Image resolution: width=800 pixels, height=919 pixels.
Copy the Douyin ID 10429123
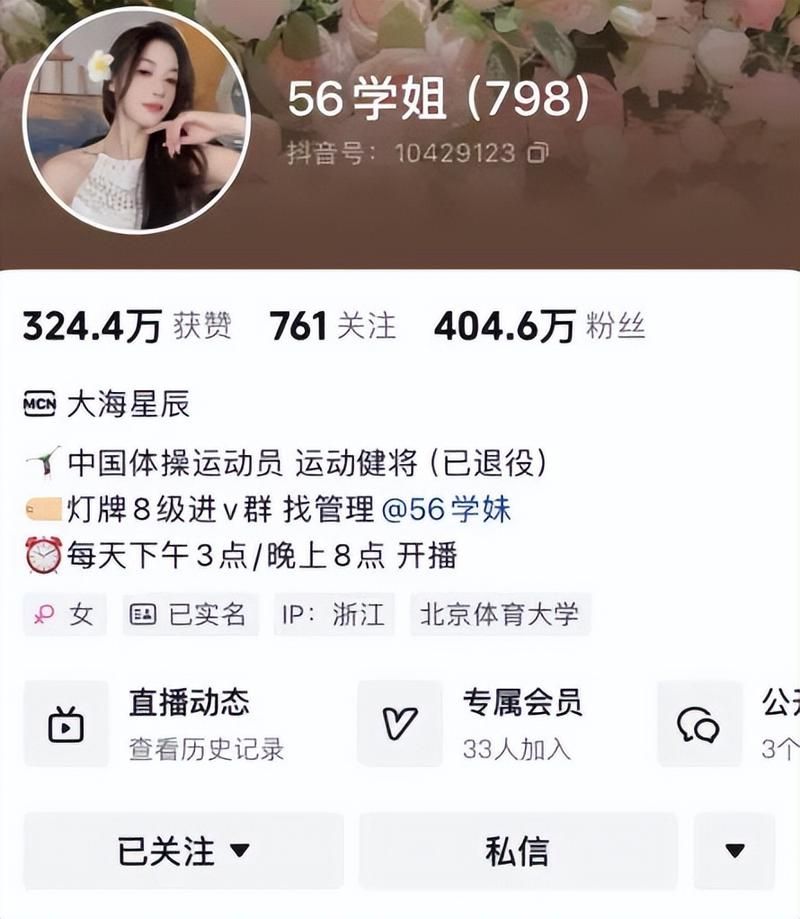538,153
